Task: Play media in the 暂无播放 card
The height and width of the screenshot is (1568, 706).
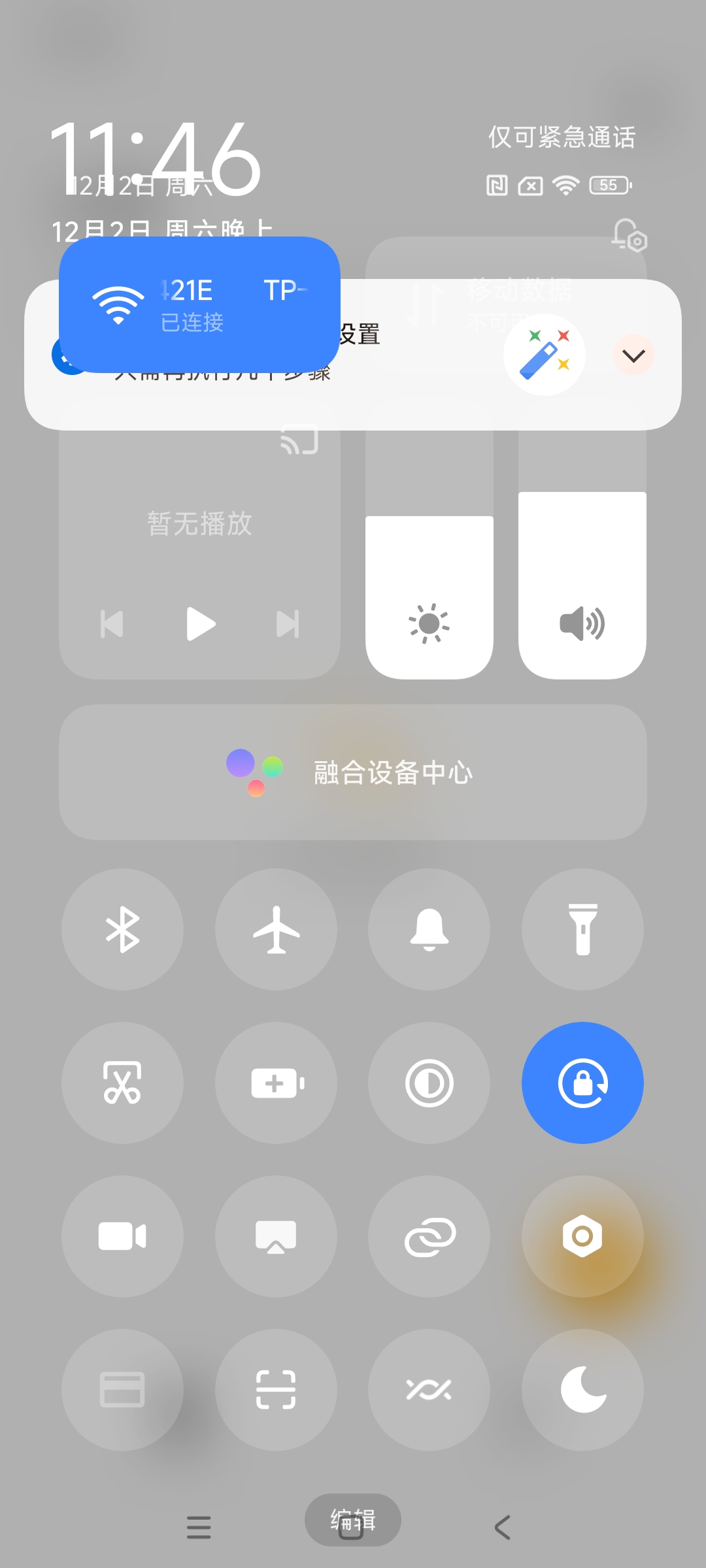Action: [200, 624]
